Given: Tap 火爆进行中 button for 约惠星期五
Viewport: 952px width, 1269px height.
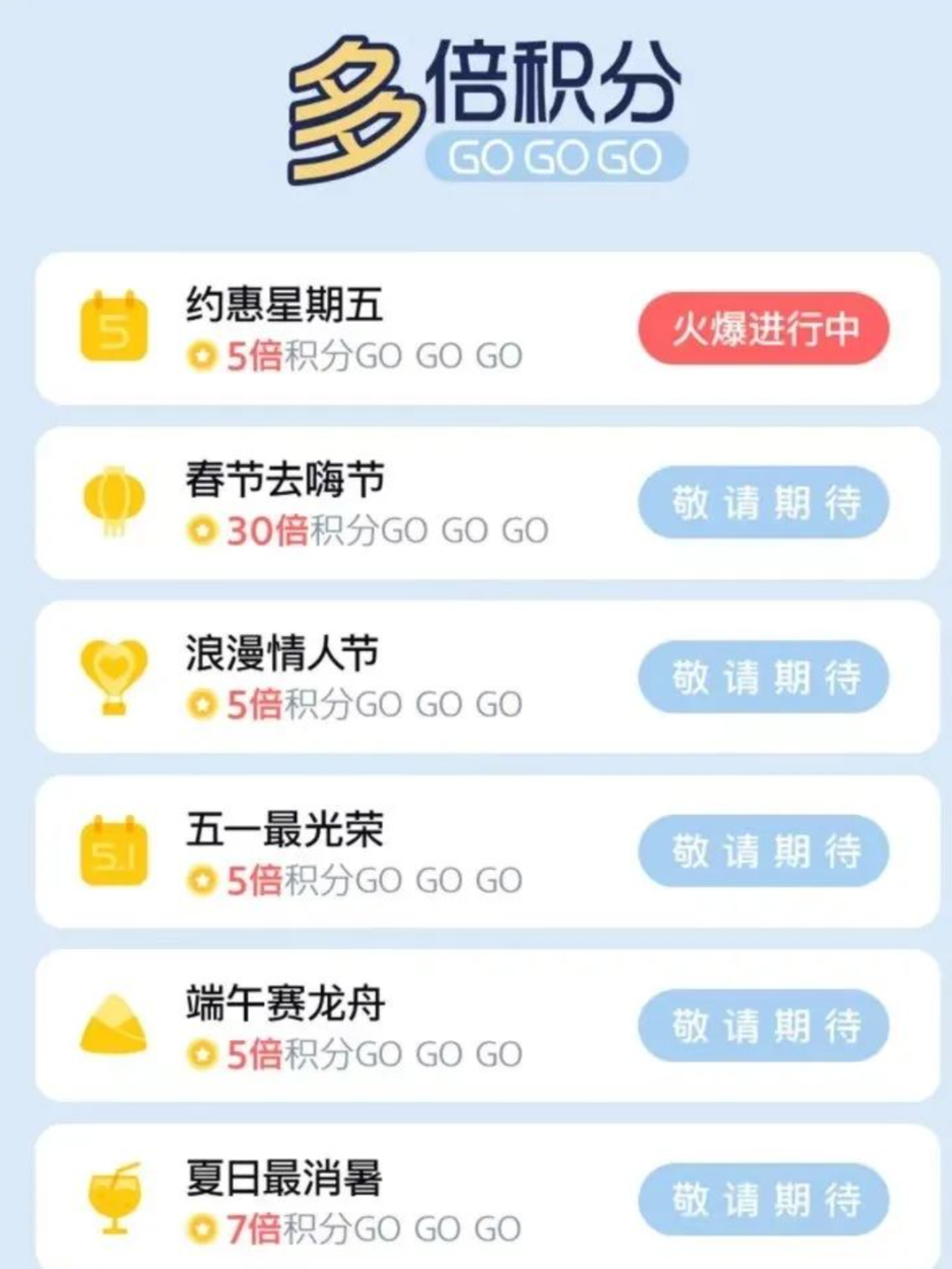Looking at the screenshot, I should [x=763, y=329].
